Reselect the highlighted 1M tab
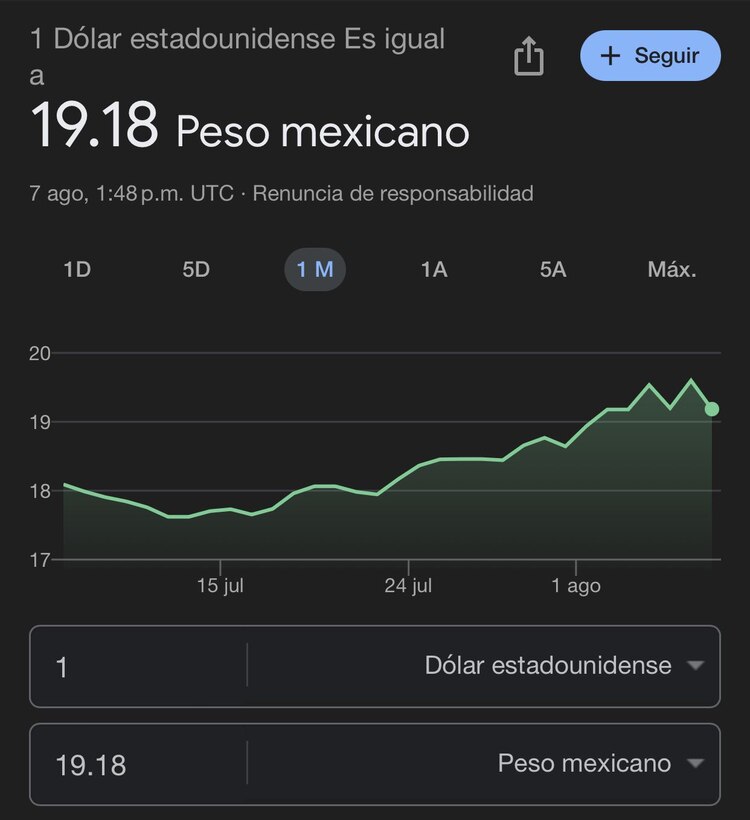750x820 pixels. coord(315,269)
